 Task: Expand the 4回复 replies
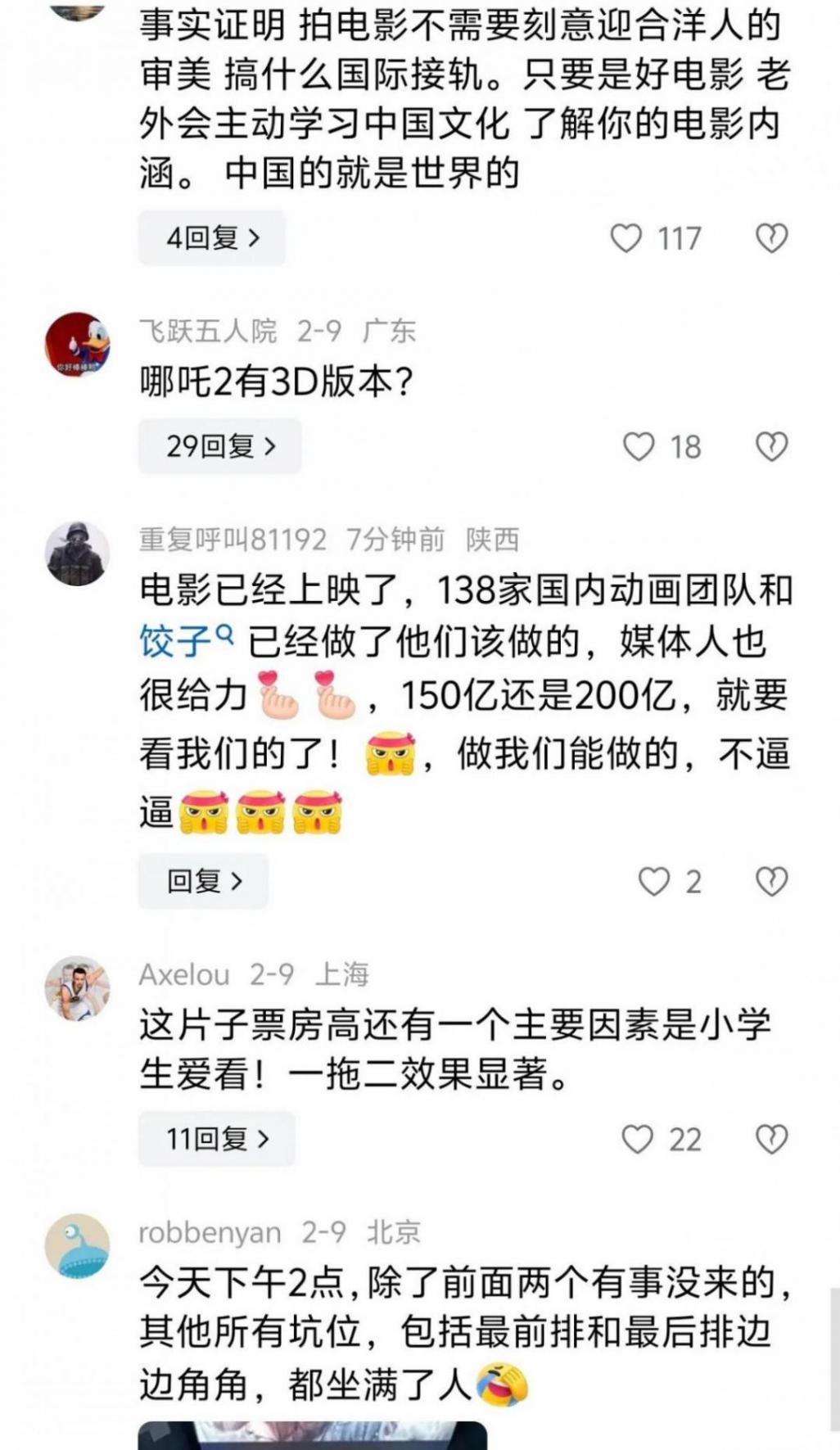click(x=211, y=238)
